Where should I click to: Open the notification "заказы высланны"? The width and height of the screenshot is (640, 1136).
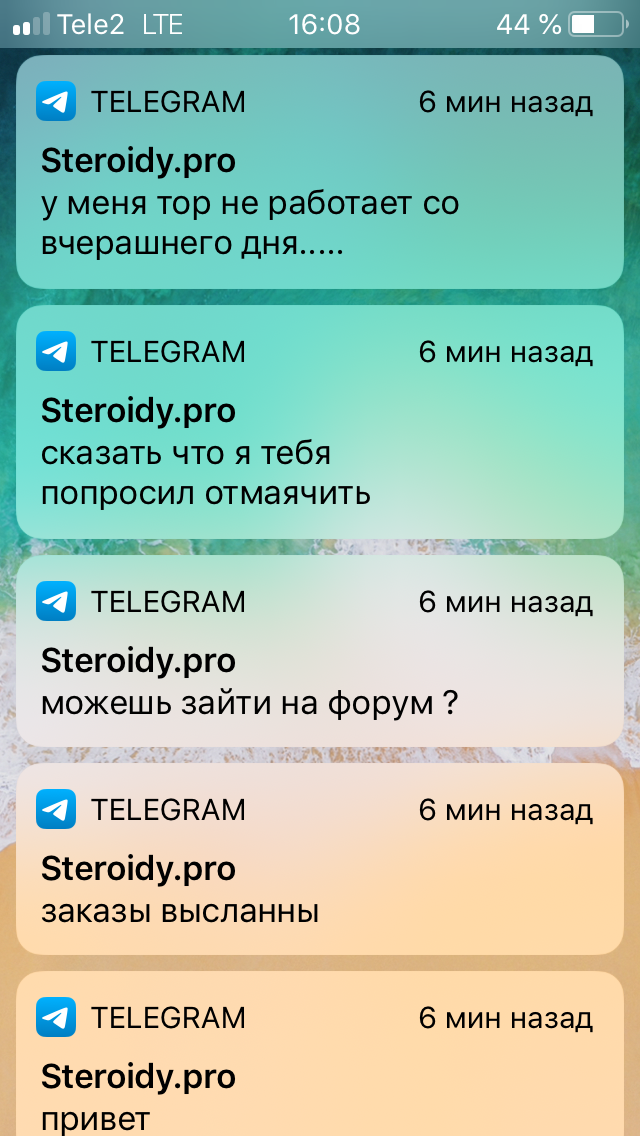[x=319, y=859]
